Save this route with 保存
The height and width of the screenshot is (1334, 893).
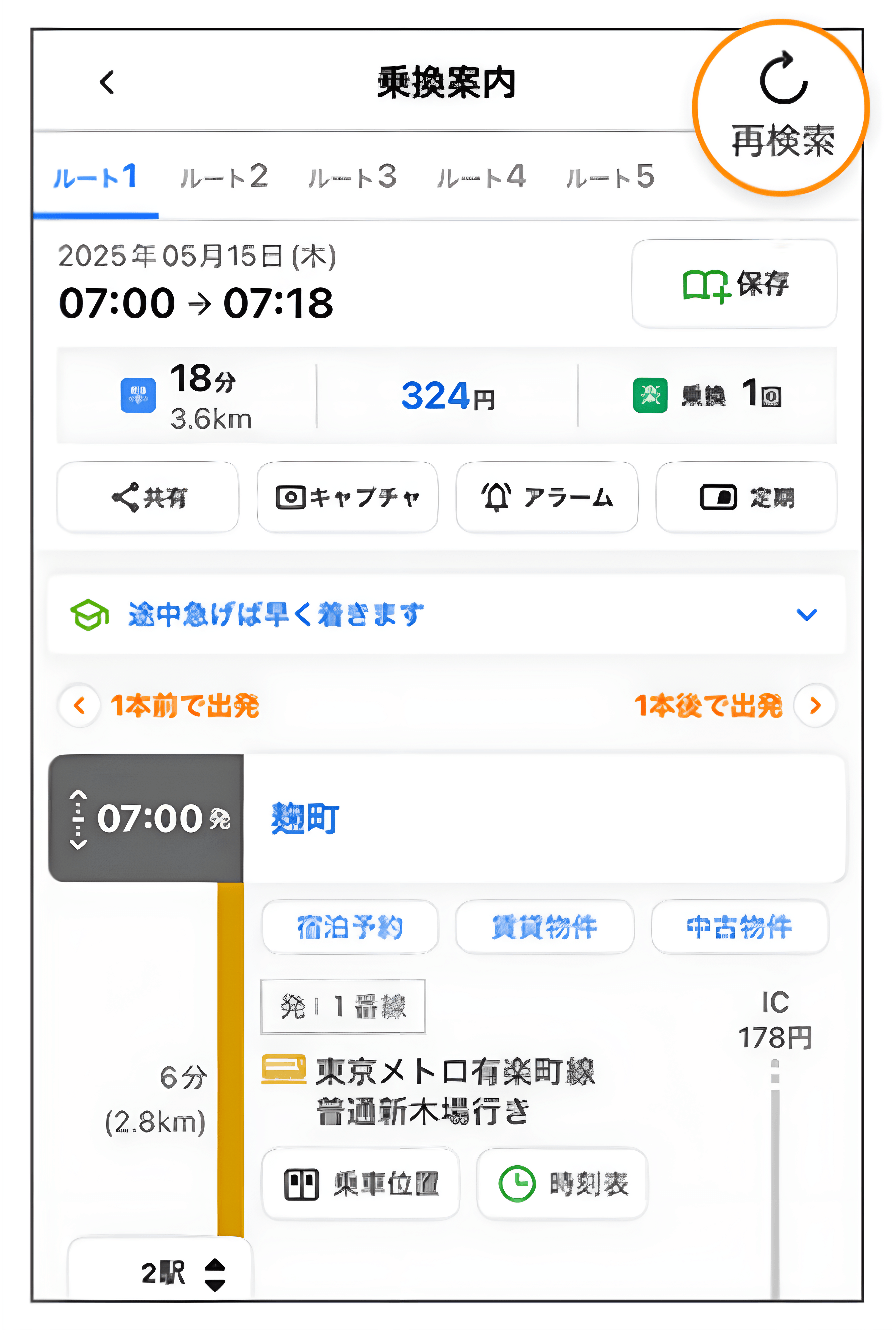[x=734, y=285]
